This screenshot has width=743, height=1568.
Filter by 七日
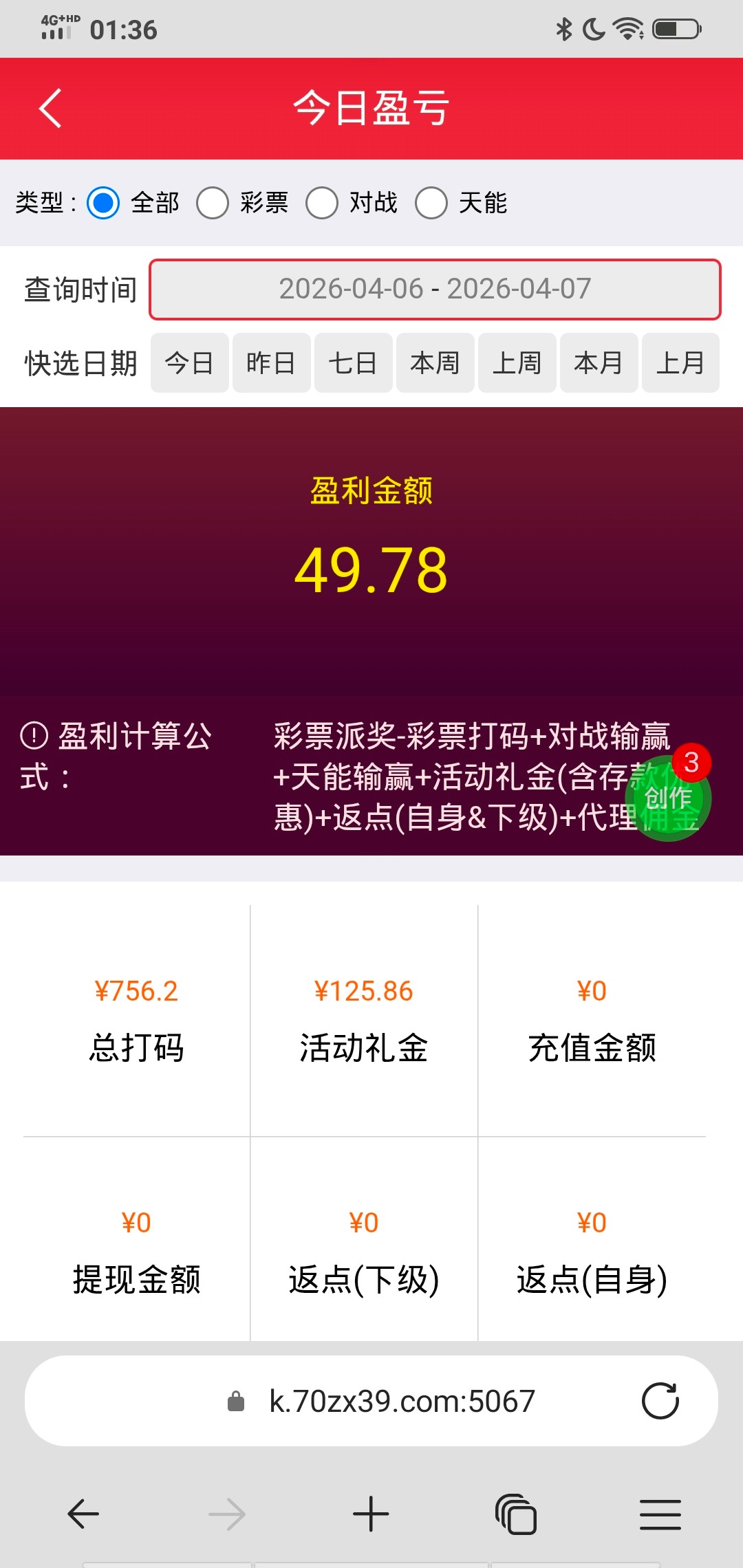coord(353,363)
